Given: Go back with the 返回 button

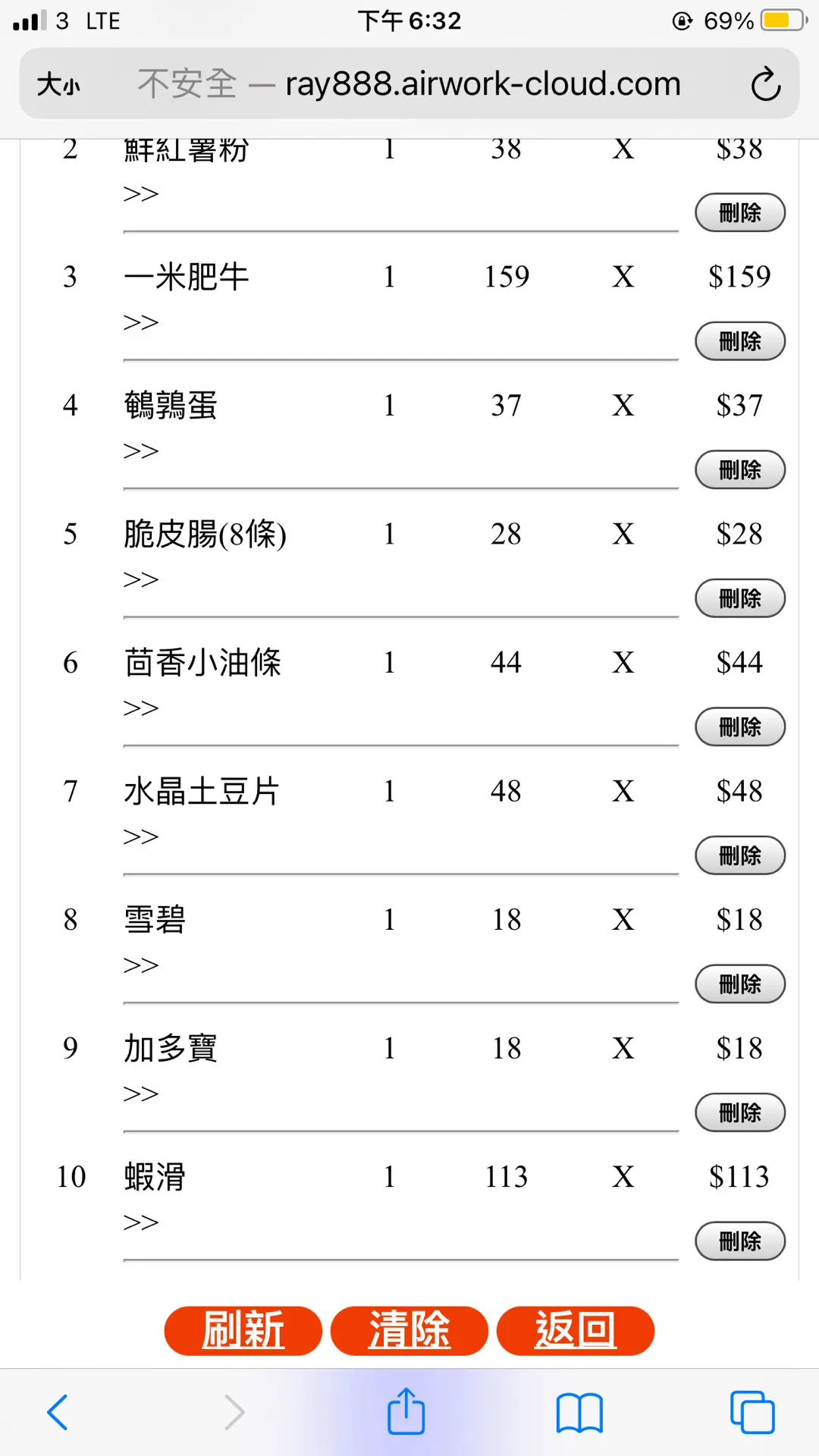Looking at the screenshot, I should [x=575, y=1330].
